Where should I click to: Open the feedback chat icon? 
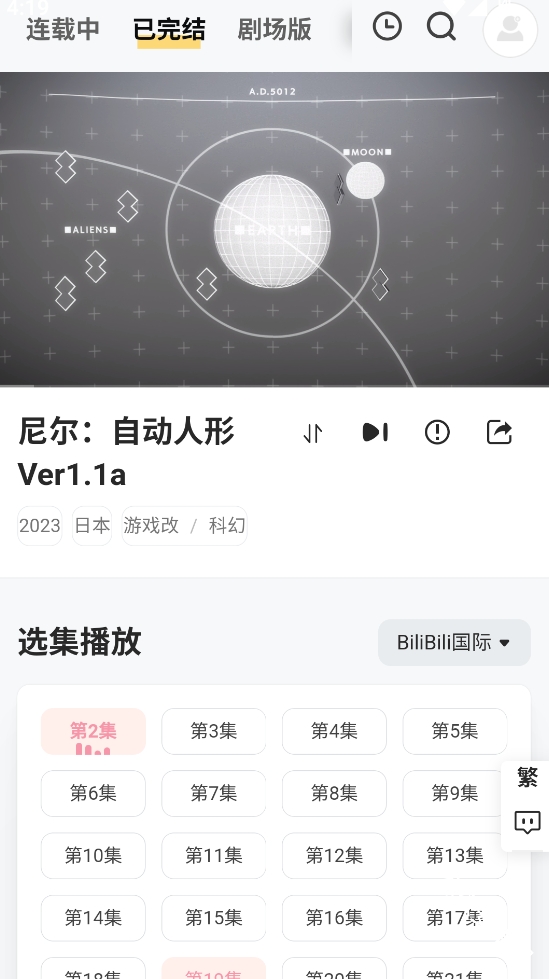(x=527, y=822)
